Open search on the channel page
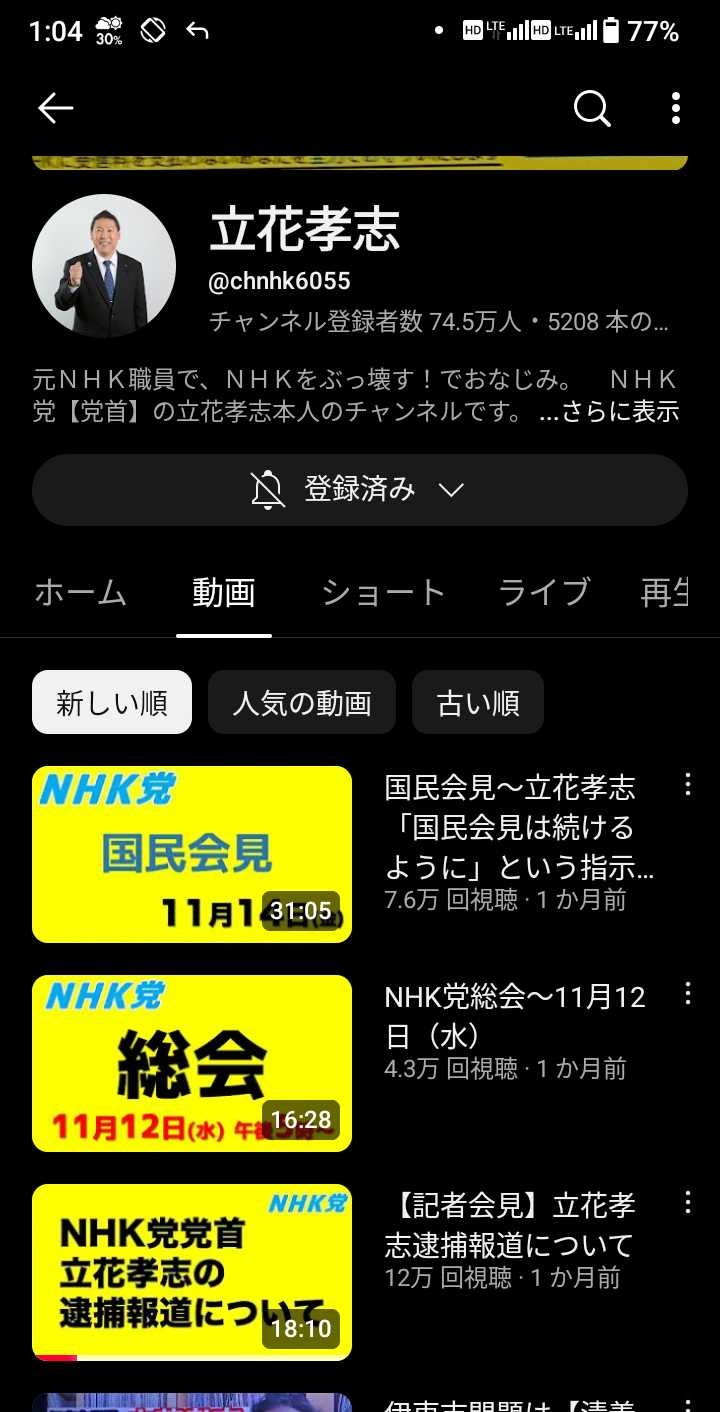This screenshot has width=720, height=1412. (x=591, y=108)
